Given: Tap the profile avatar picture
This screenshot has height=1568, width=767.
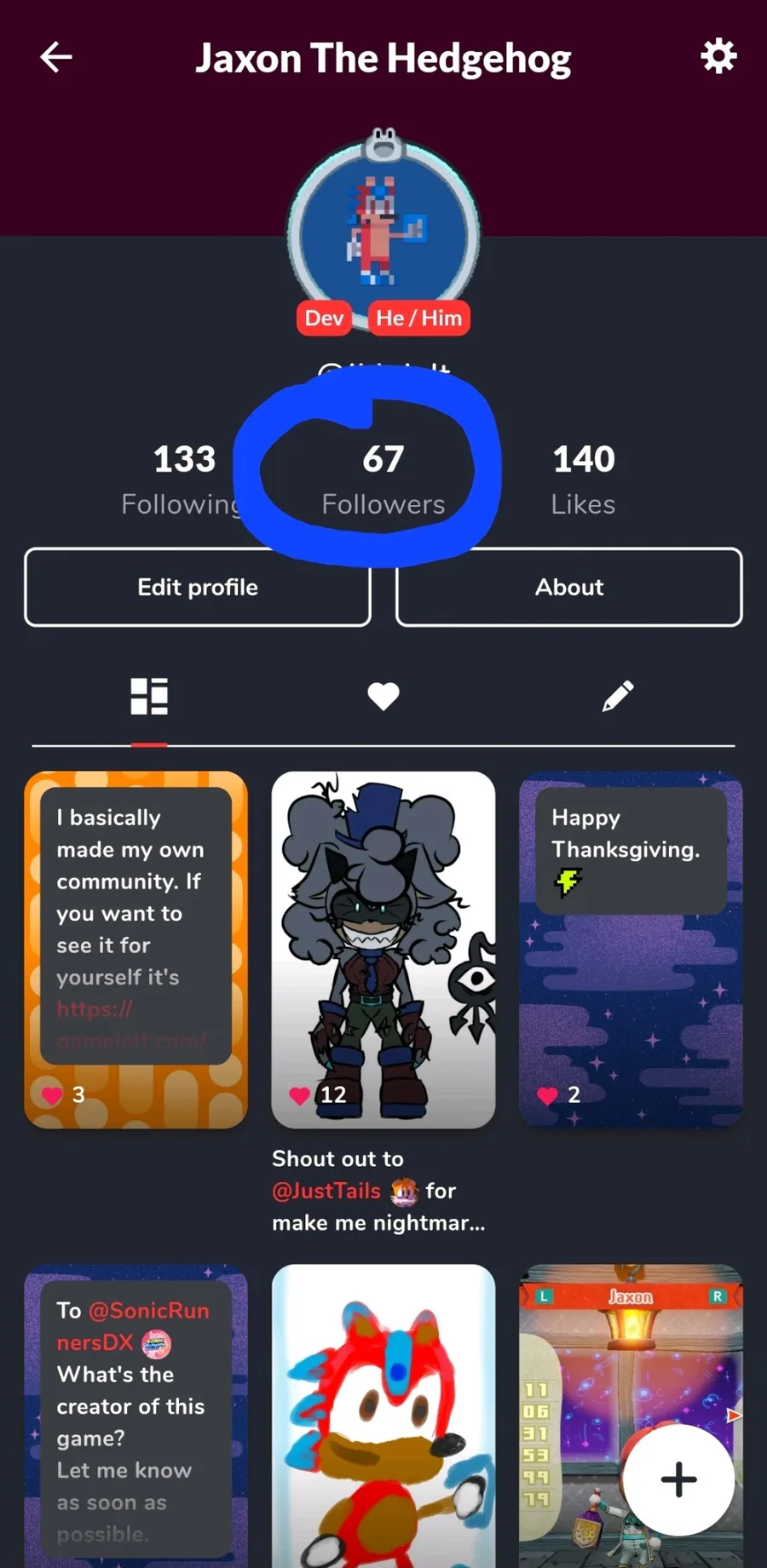Looking at the screenshot, I should point(383,232).
